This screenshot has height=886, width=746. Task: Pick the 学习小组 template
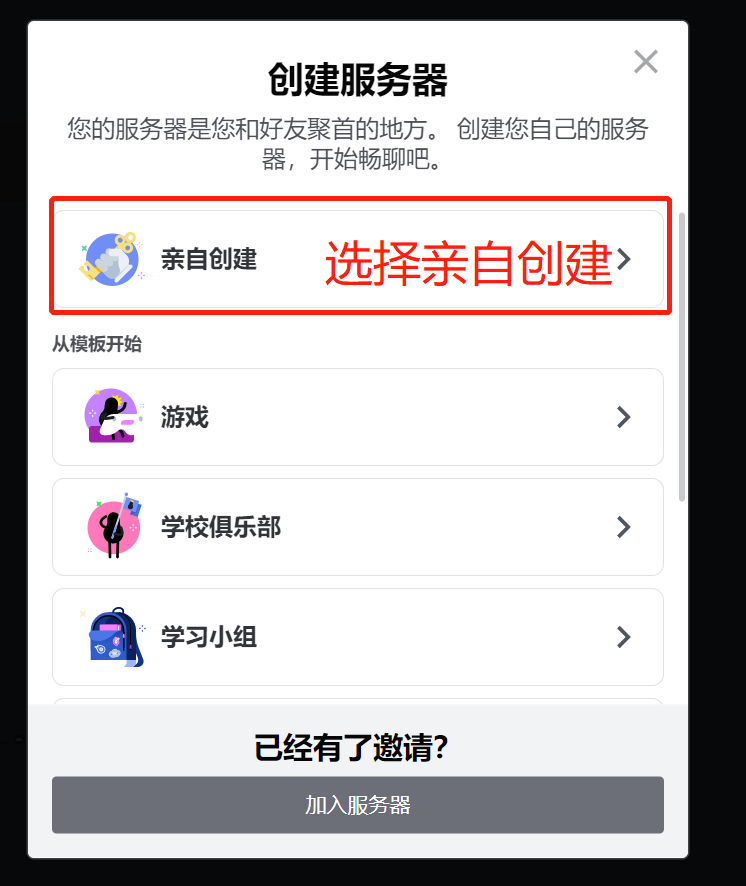point(357,637)
